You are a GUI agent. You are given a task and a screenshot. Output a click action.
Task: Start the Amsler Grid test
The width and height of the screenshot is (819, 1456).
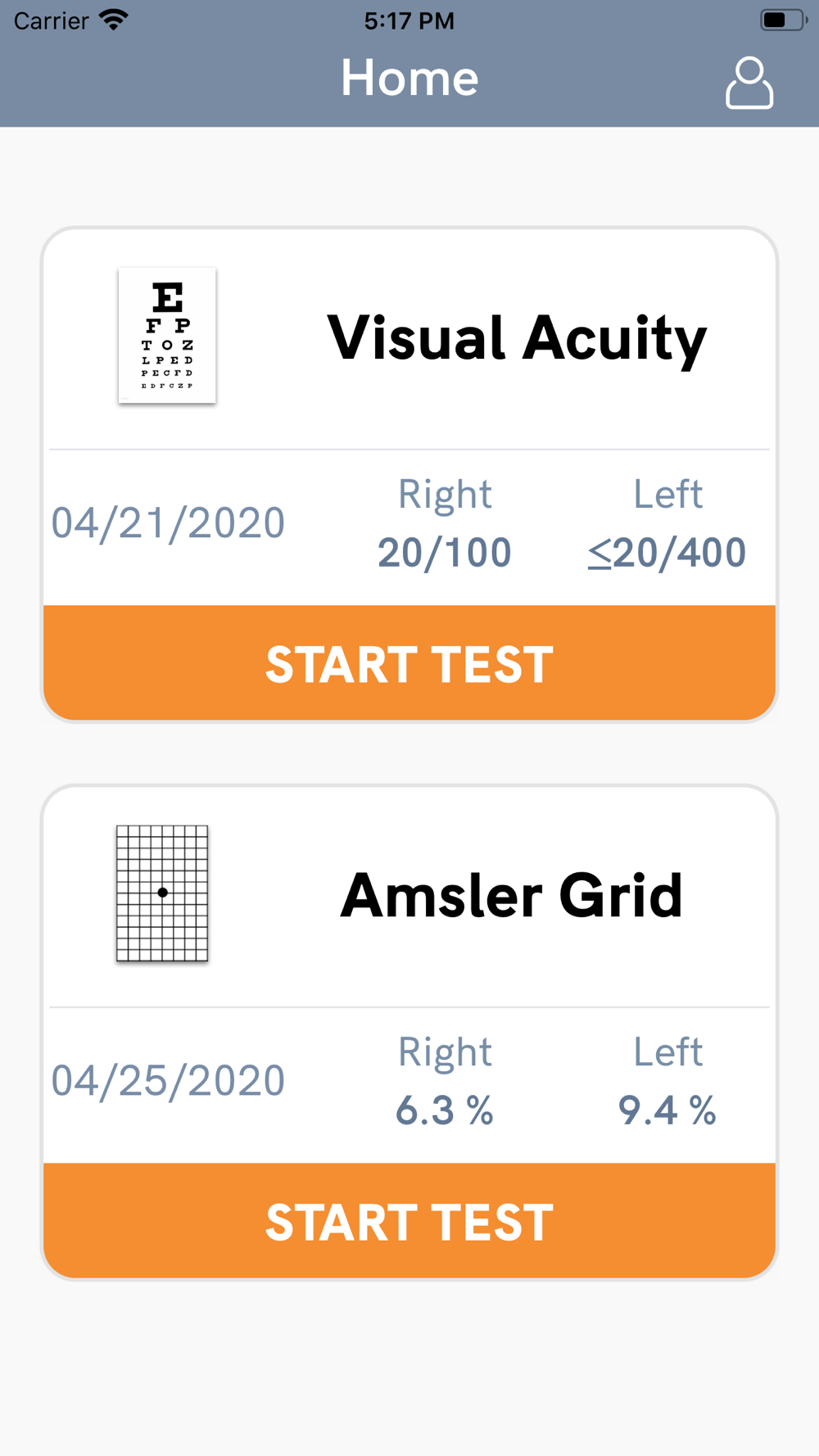pos(409,1221)
